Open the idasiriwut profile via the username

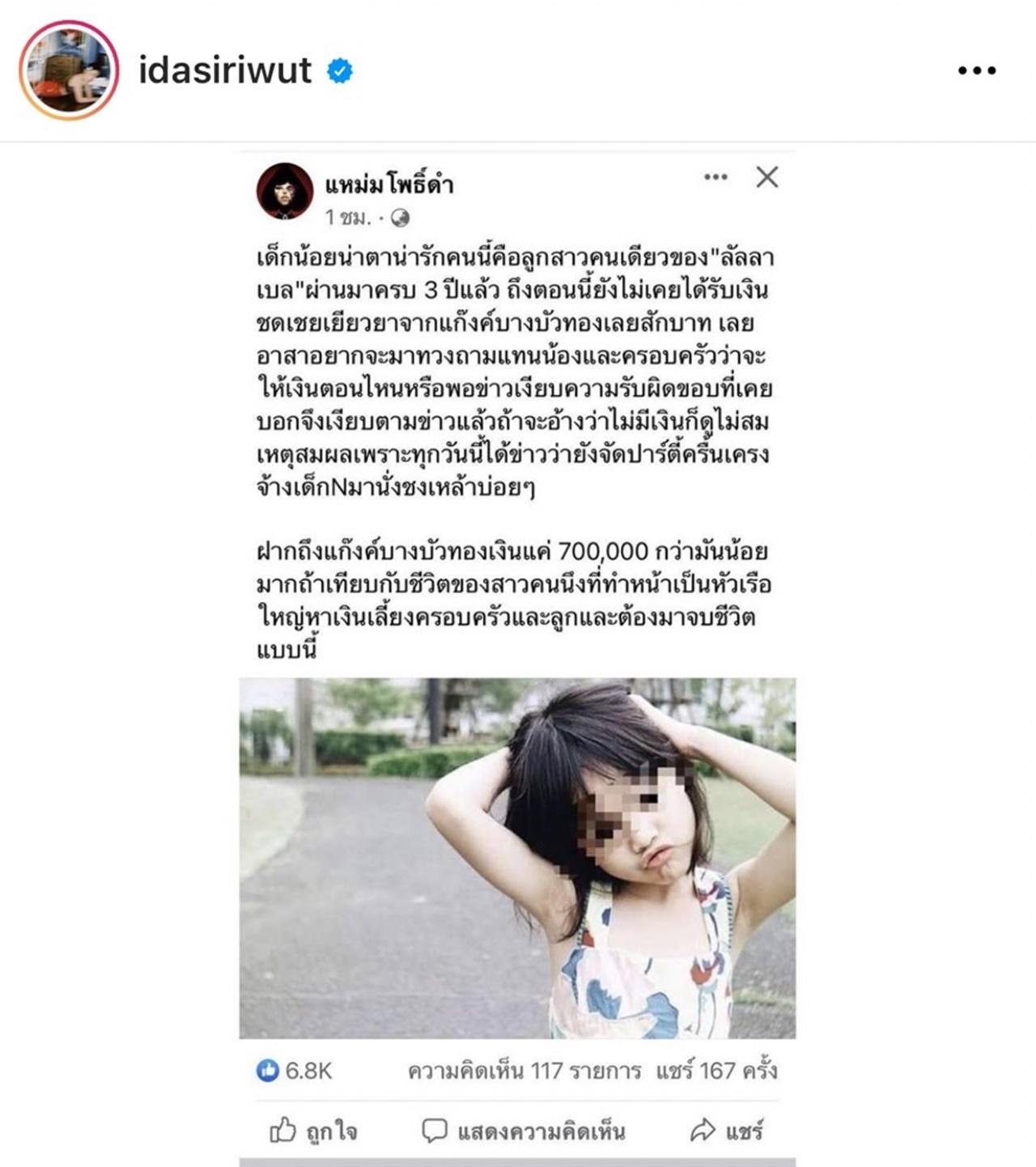click(x=225, y=71)
